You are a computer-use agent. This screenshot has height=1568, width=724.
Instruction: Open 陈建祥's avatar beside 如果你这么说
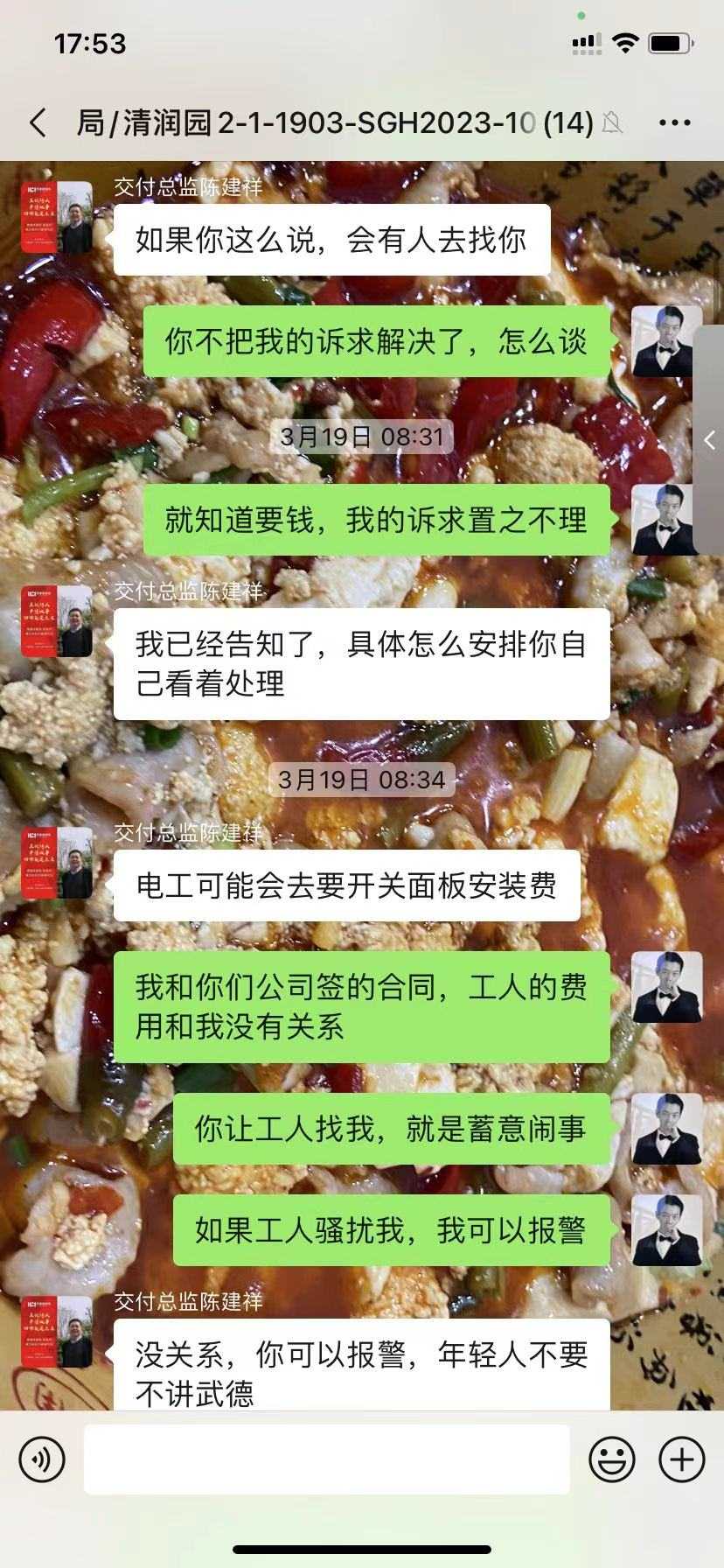click(57, 218)
